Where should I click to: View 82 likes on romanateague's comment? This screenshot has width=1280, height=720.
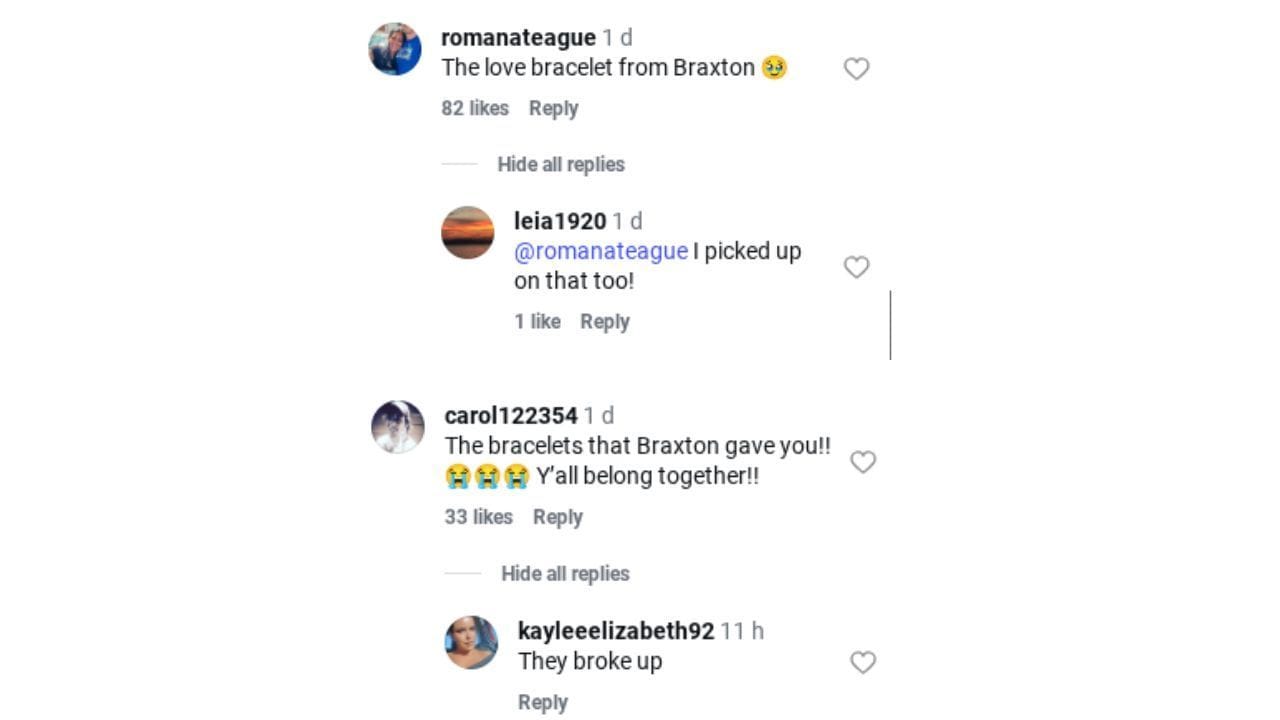[474, 108]
